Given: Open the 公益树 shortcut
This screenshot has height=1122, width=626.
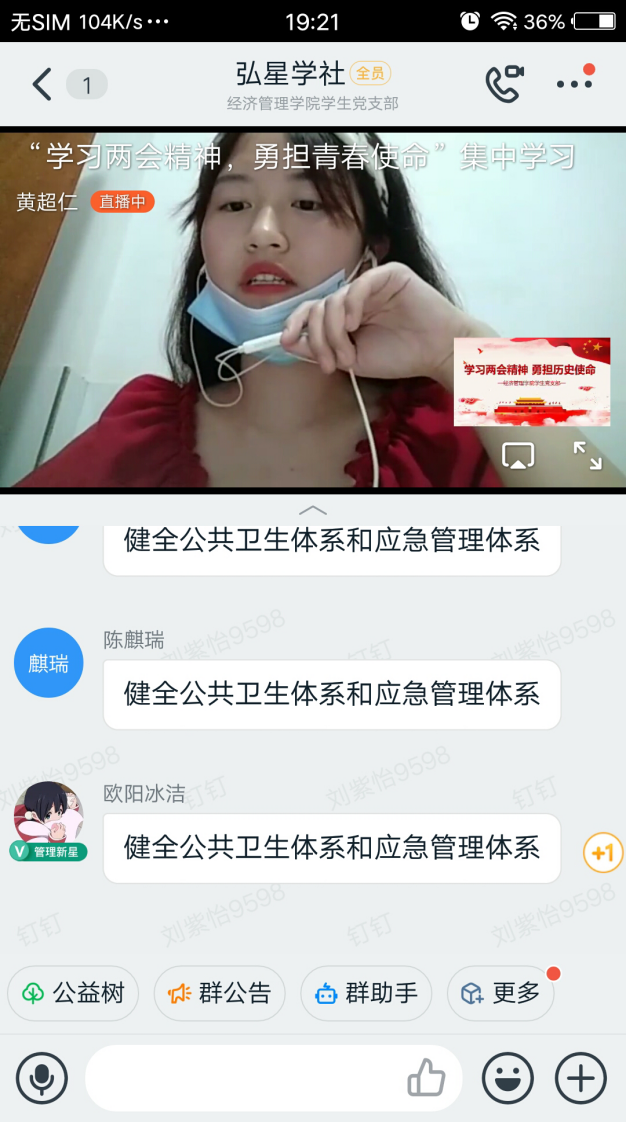Looking at the screenshot, I should click(73, 993).
